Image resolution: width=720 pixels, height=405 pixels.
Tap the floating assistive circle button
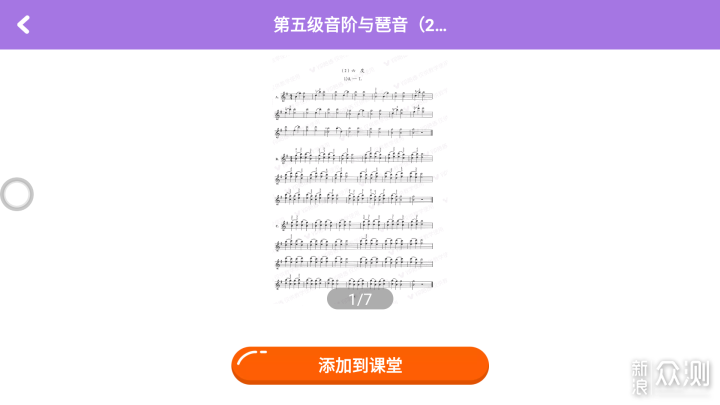(16, 194)
